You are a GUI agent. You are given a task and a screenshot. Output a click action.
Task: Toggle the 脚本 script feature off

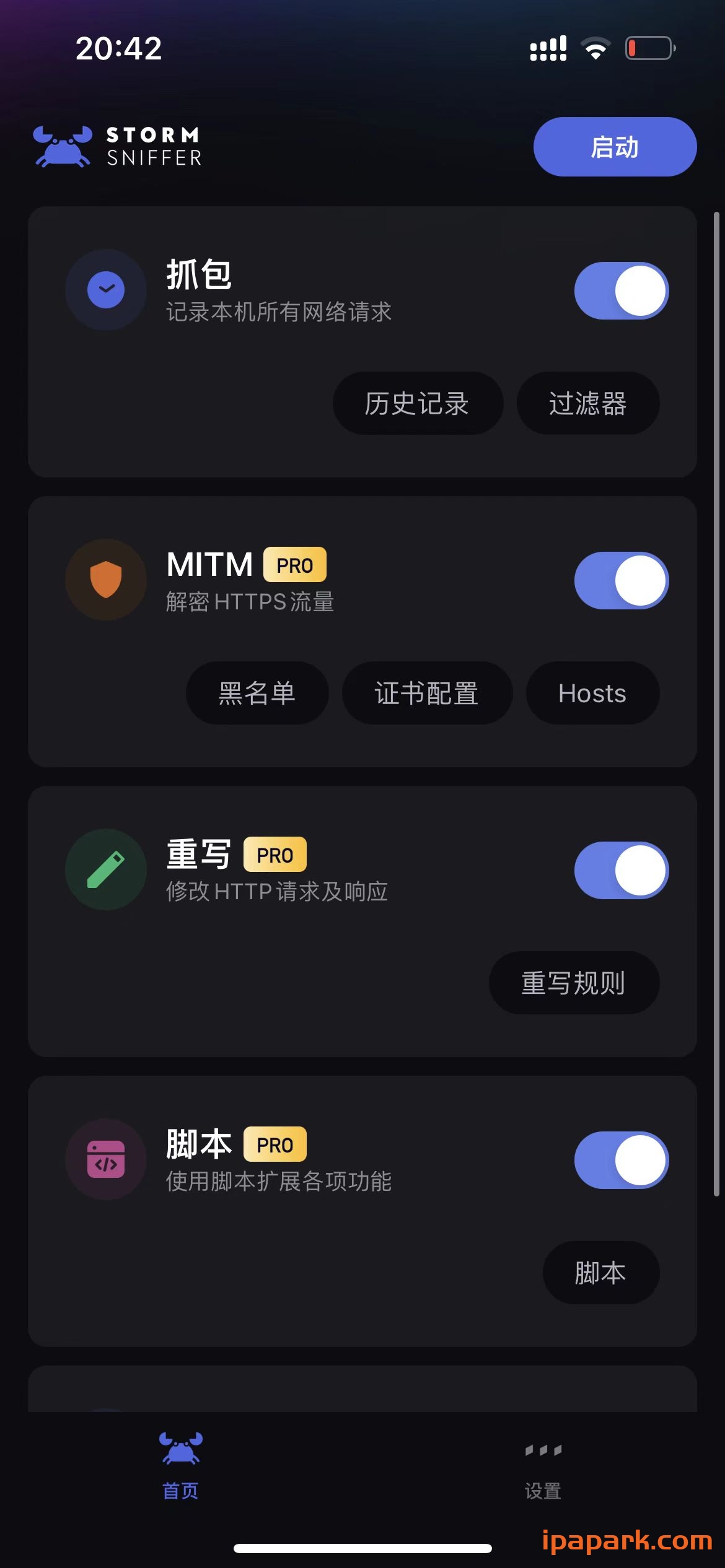pyautogui.click(x=621, y=1160)
